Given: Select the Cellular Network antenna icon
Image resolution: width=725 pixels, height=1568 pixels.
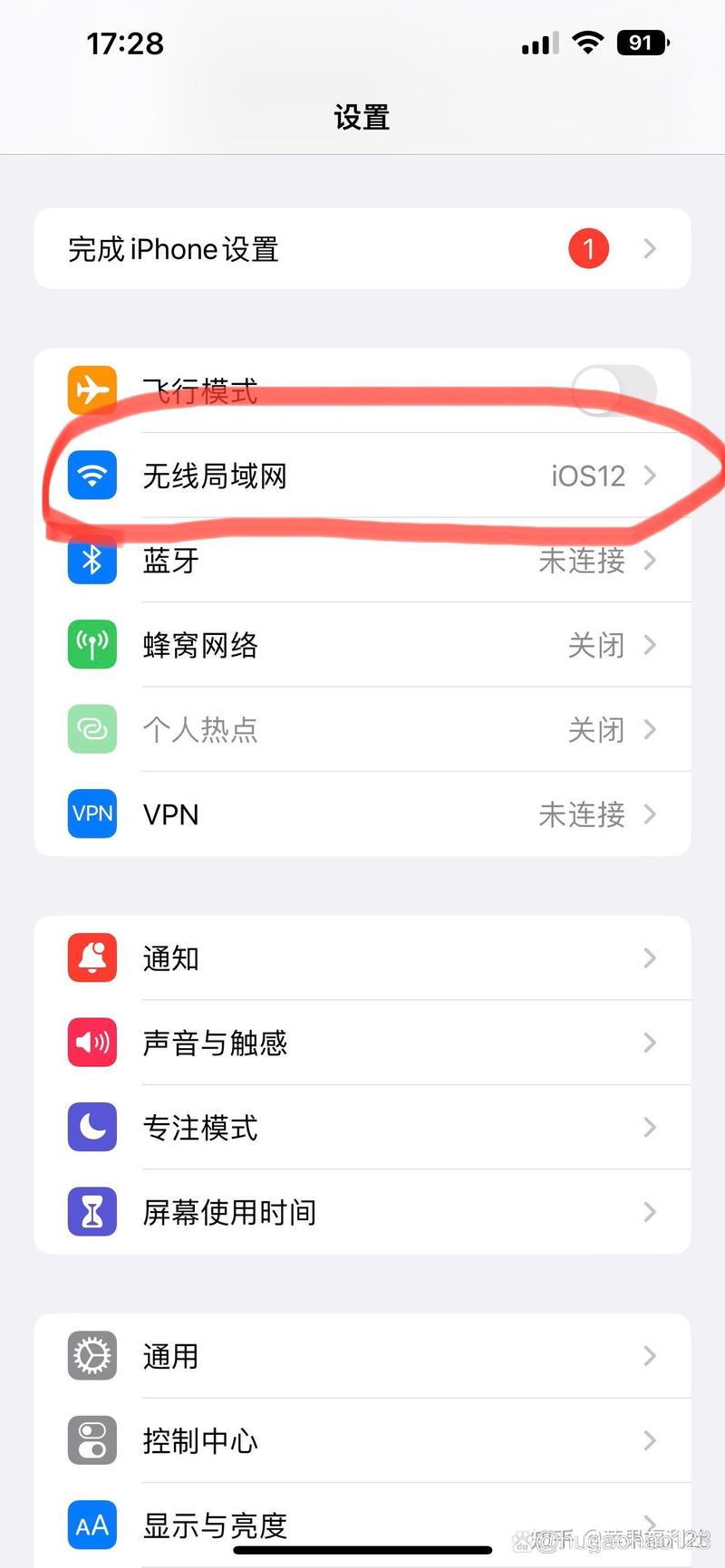Looking at the screenshot, I should coord(92,645).
